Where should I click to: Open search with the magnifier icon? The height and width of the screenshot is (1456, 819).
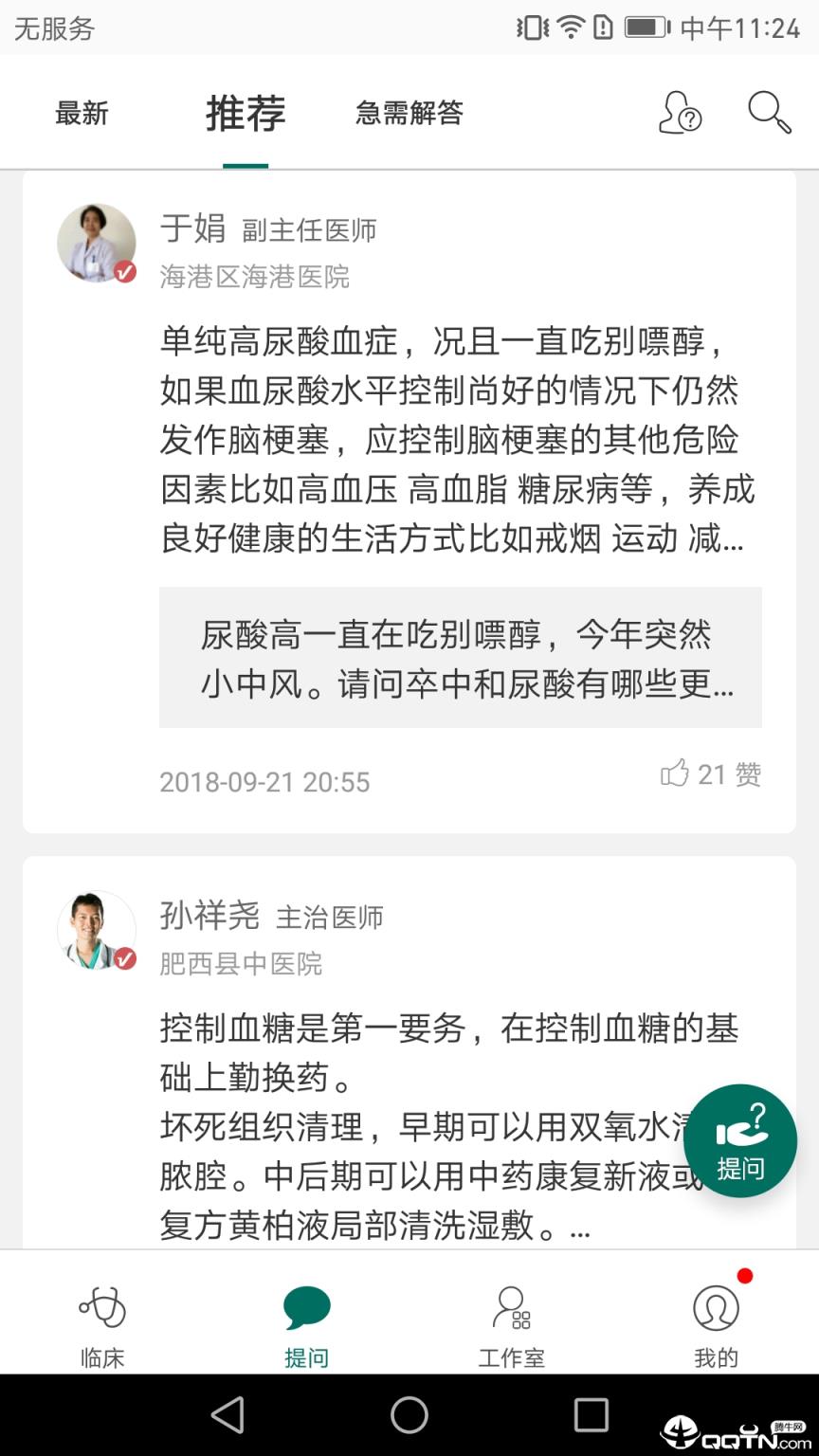coord(768,114)
